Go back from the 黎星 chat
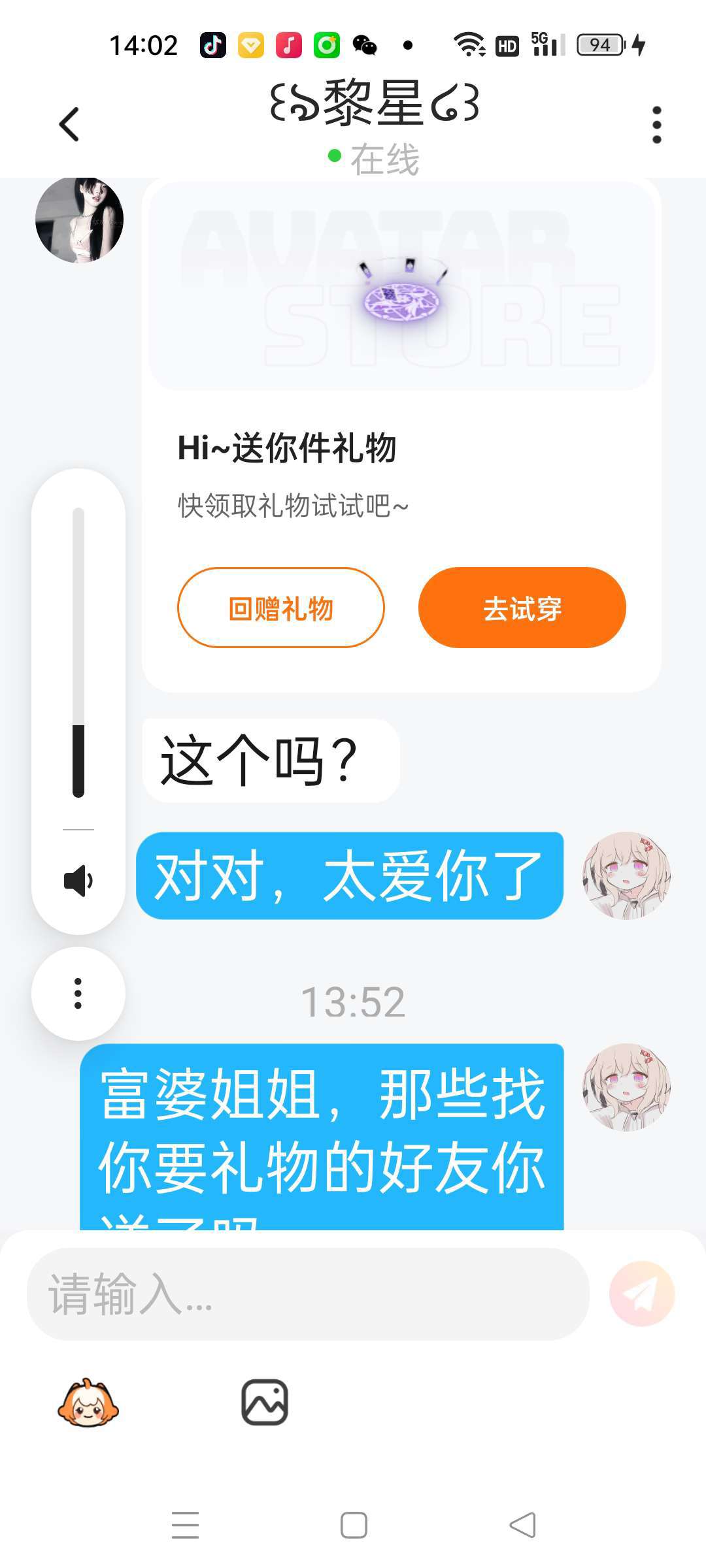This screenshot has width=706, height=1568. tap(69, 124)
